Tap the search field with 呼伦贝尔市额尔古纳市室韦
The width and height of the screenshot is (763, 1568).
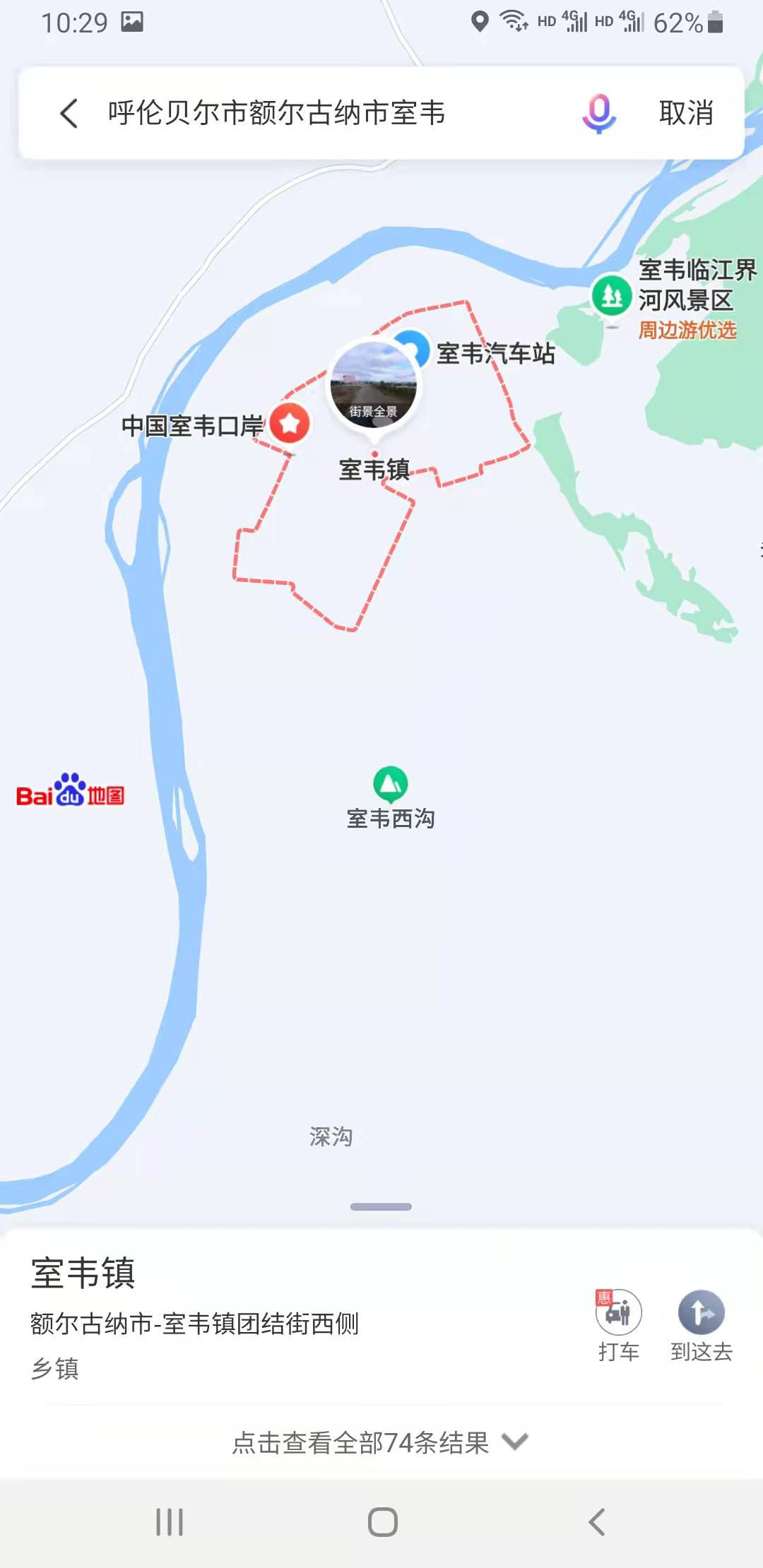click(x=318, y=113)
